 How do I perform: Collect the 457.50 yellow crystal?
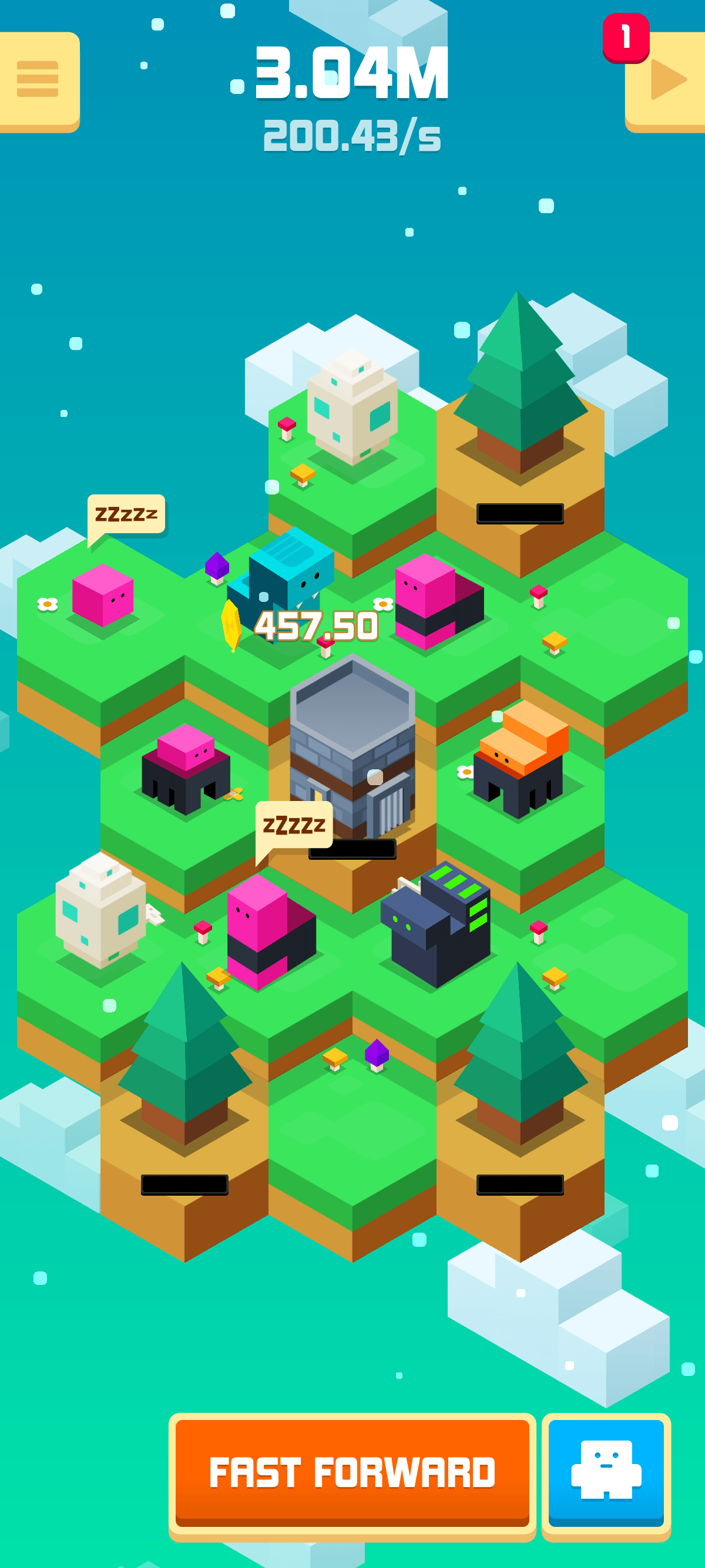click(x=231, y=624)
